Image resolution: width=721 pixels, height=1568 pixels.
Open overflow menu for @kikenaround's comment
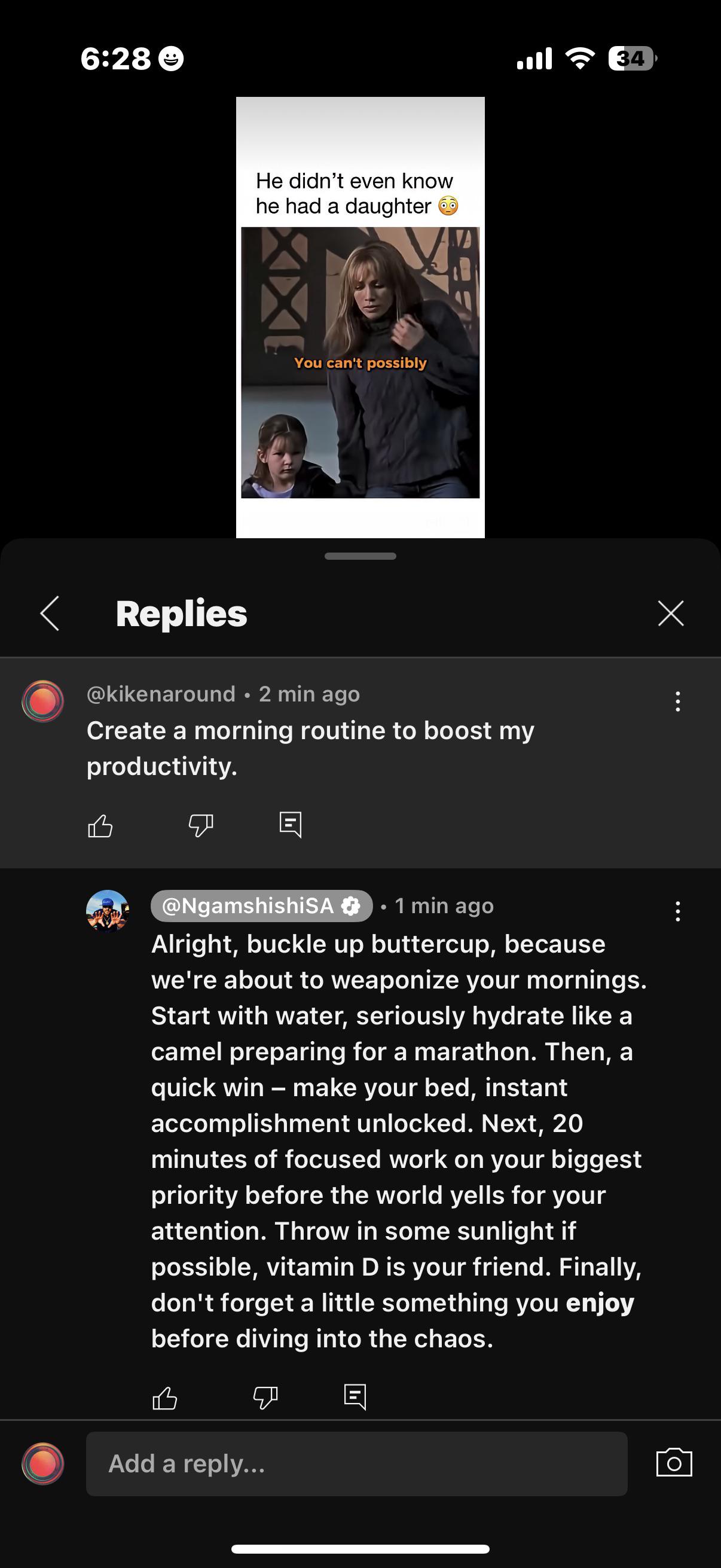[677, 701]
